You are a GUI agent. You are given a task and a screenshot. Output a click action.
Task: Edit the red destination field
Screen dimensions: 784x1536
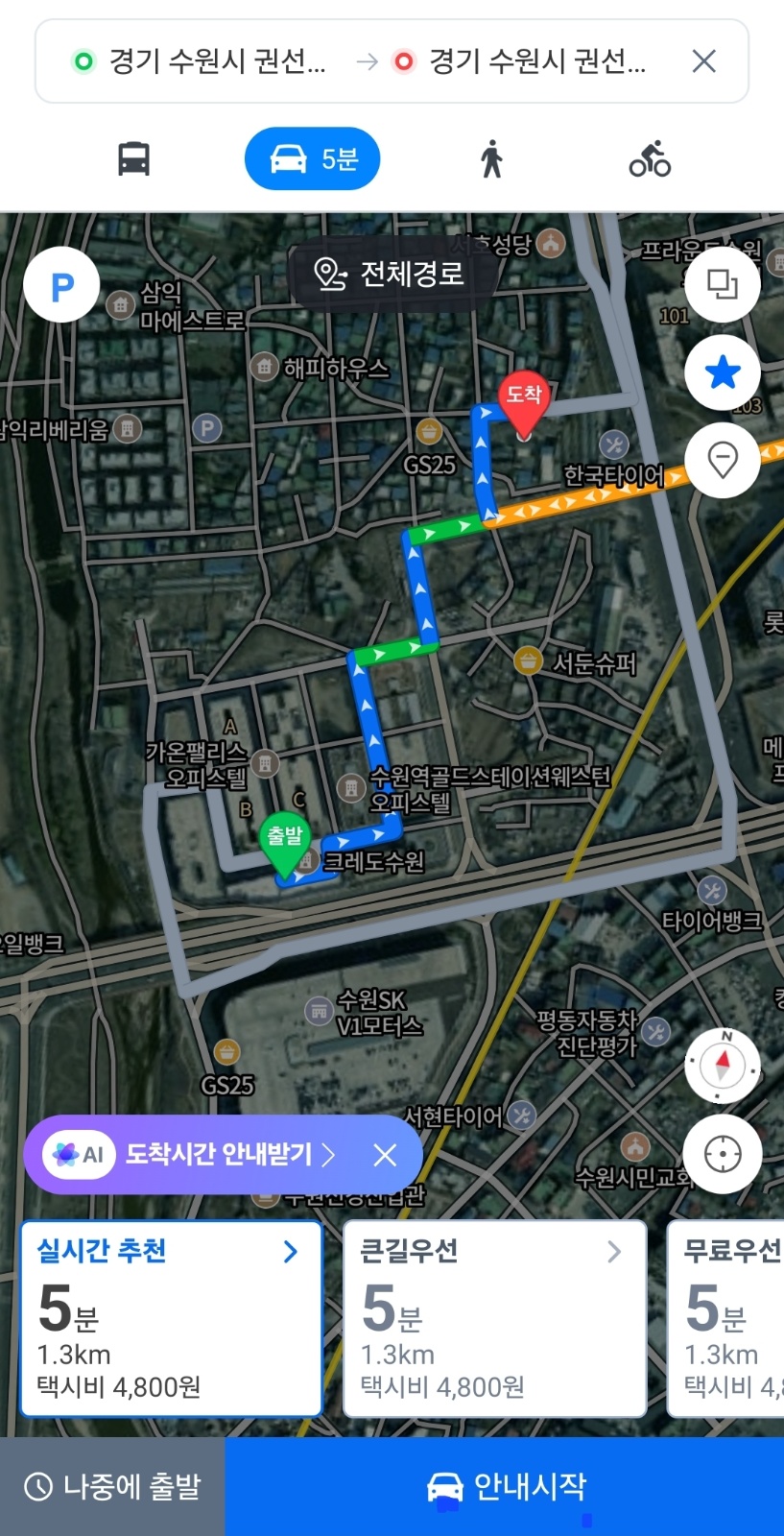tap(523, 61)
